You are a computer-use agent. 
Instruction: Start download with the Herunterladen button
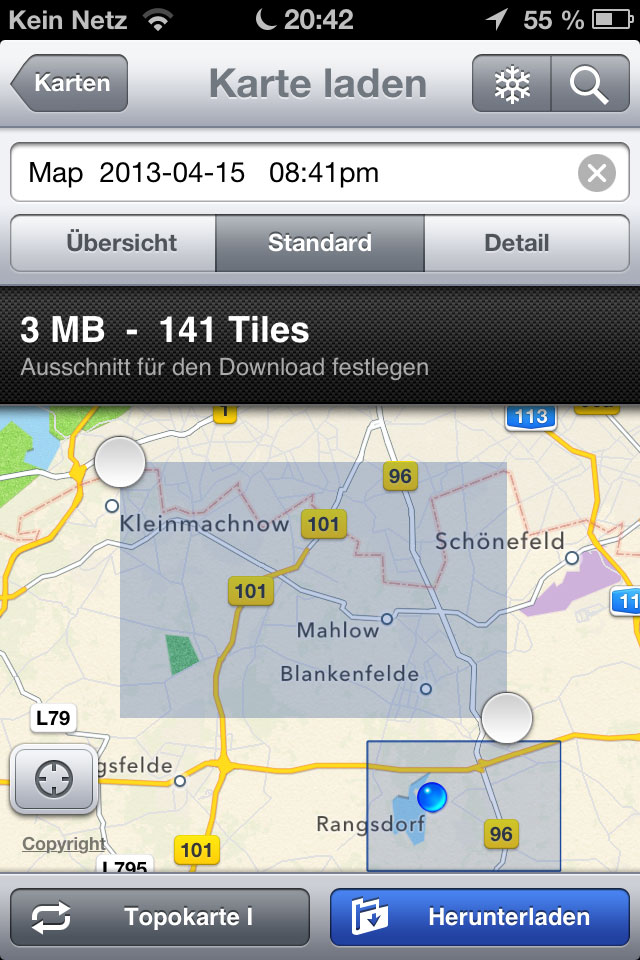479,917
